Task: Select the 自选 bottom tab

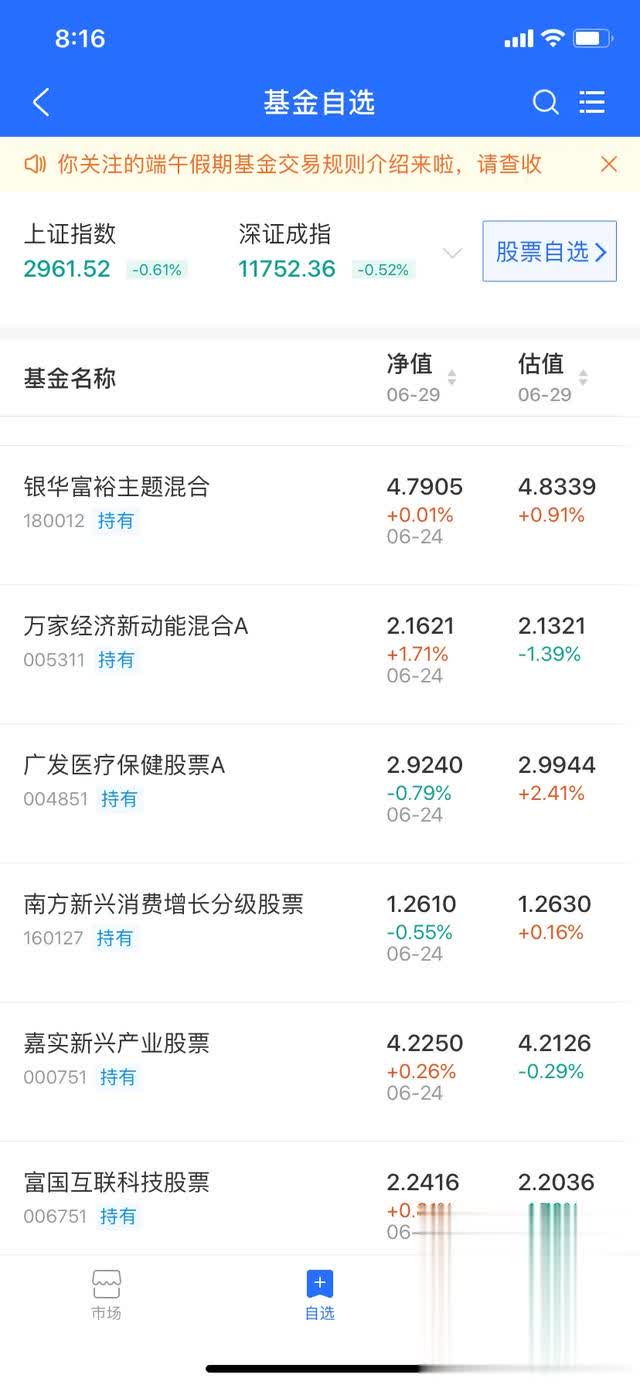Action: coord(320,1295)
